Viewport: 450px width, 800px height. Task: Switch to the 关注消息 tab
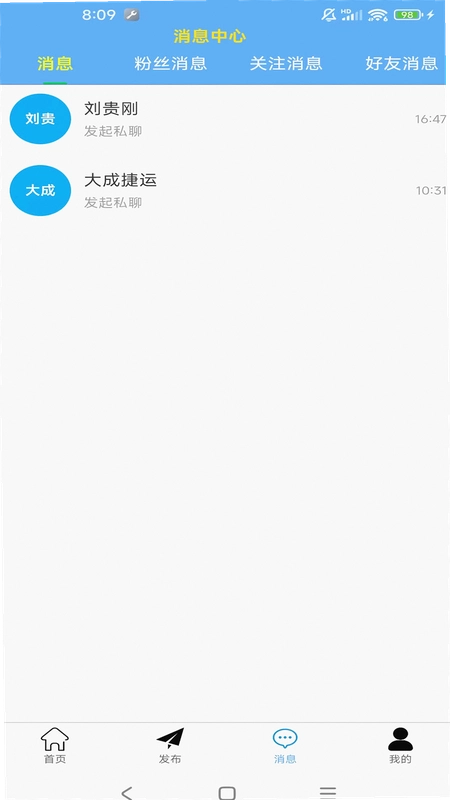click(x=286, y=63)
